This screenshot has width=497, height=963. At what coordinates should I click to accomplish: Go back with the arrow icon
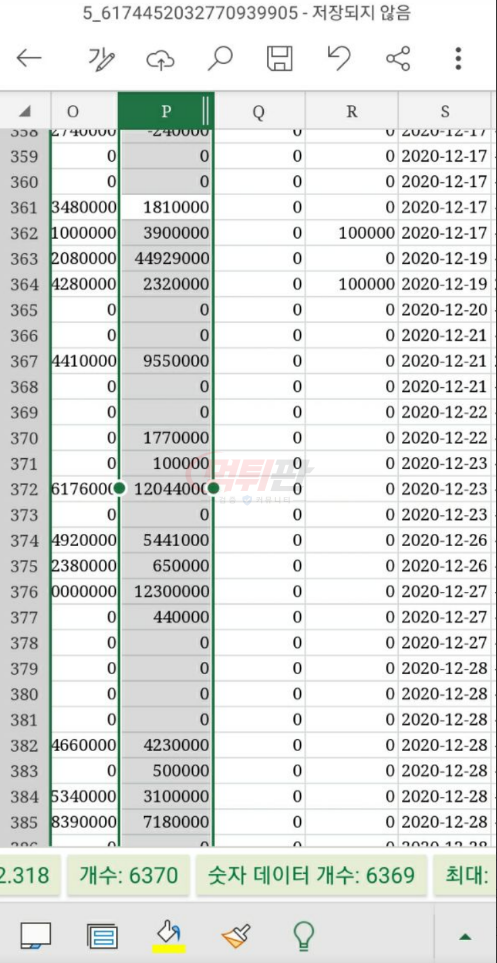tap(29, 58)
